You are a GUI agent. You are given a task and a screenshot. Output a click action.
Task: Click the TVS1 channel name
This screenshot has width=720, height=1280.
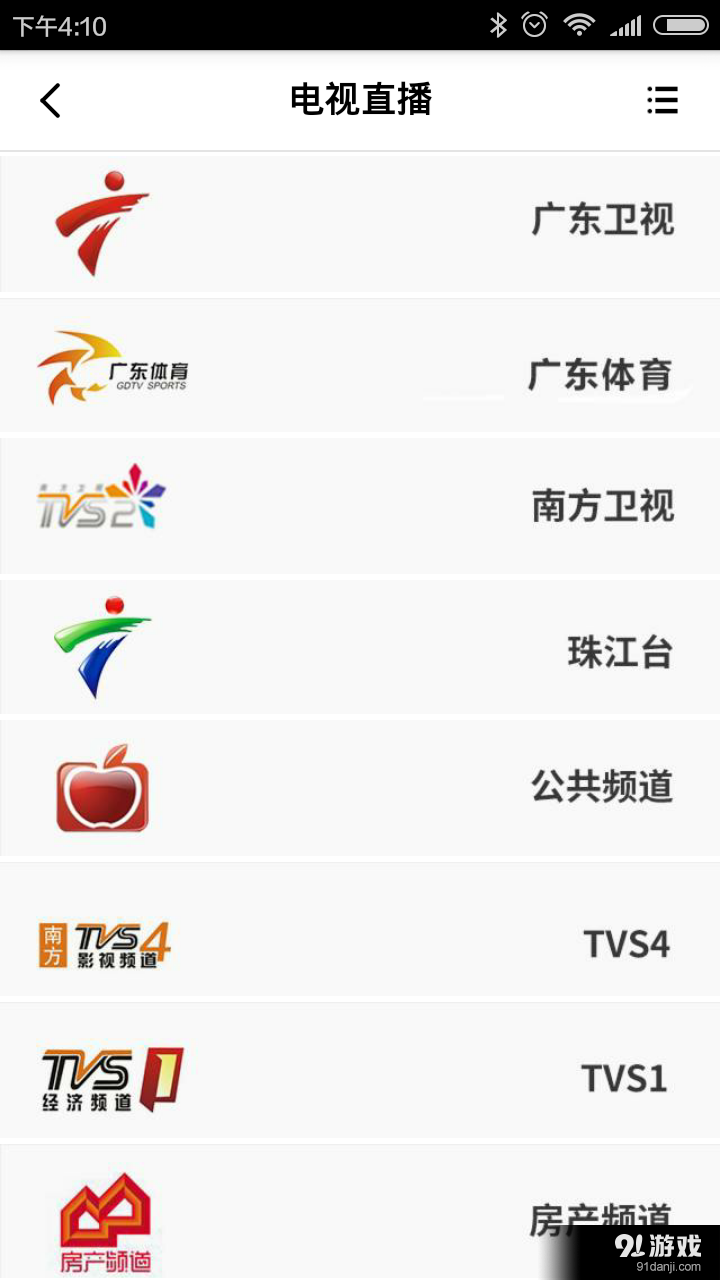point(625,1080)
